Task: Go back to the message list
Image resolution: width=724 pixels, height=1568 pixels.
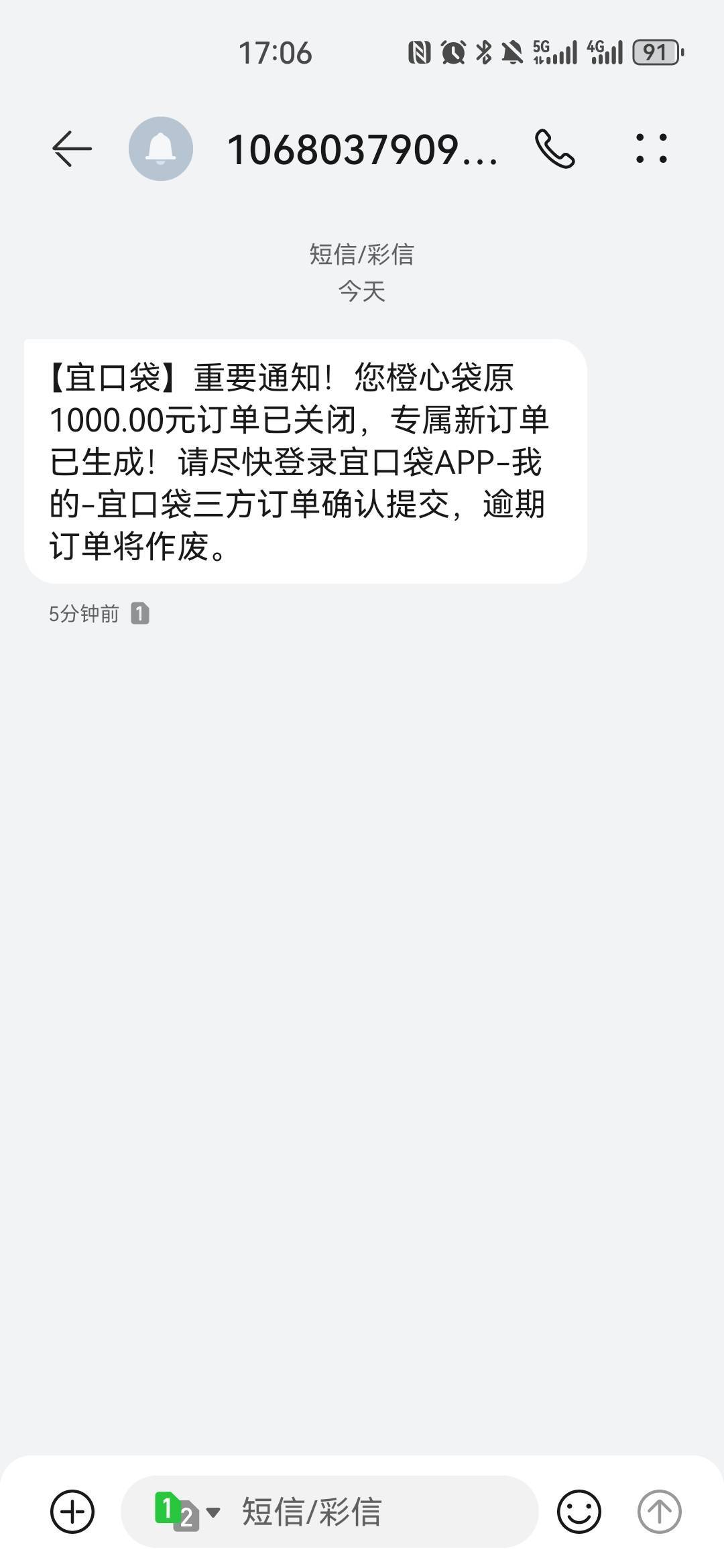Action: tap(72, 148)
